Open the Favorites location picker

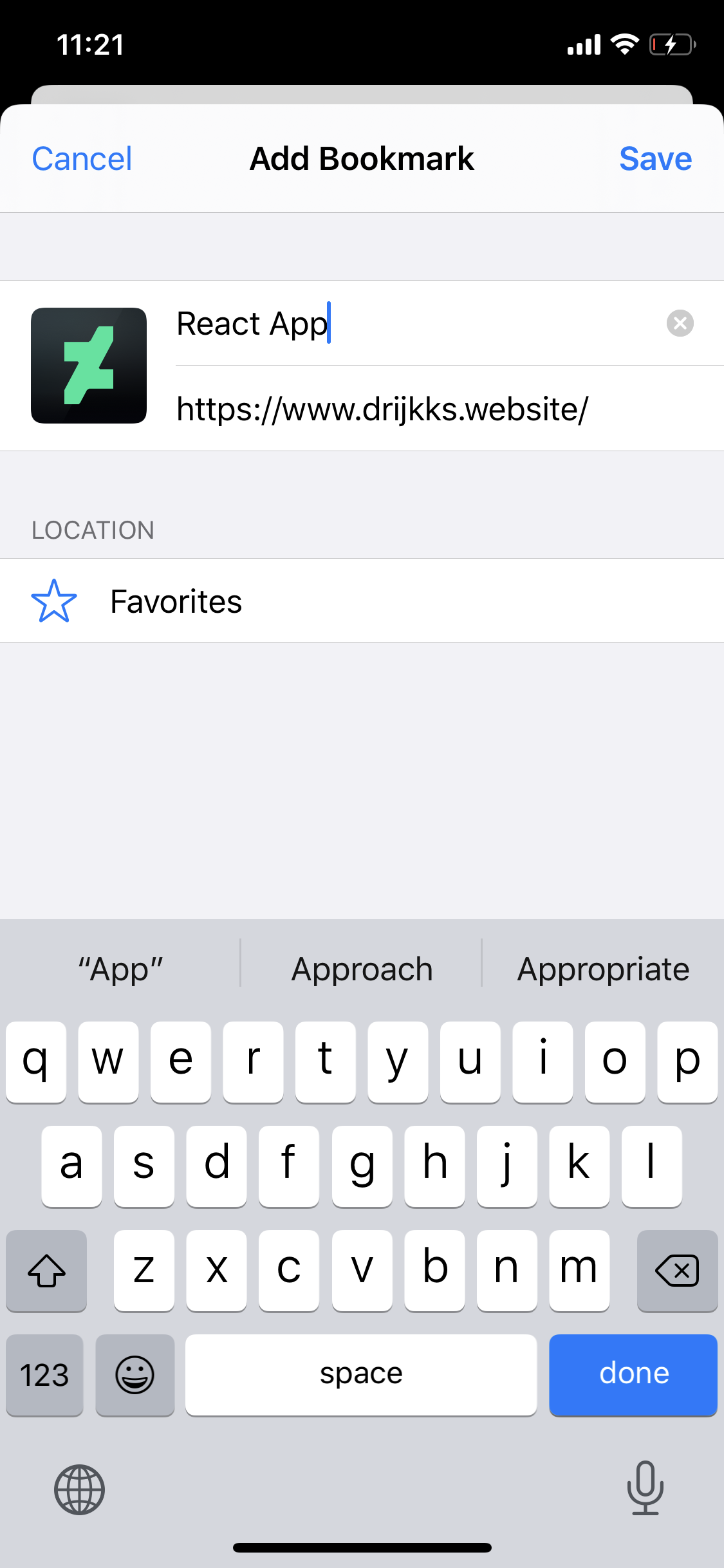pos(362,601)
